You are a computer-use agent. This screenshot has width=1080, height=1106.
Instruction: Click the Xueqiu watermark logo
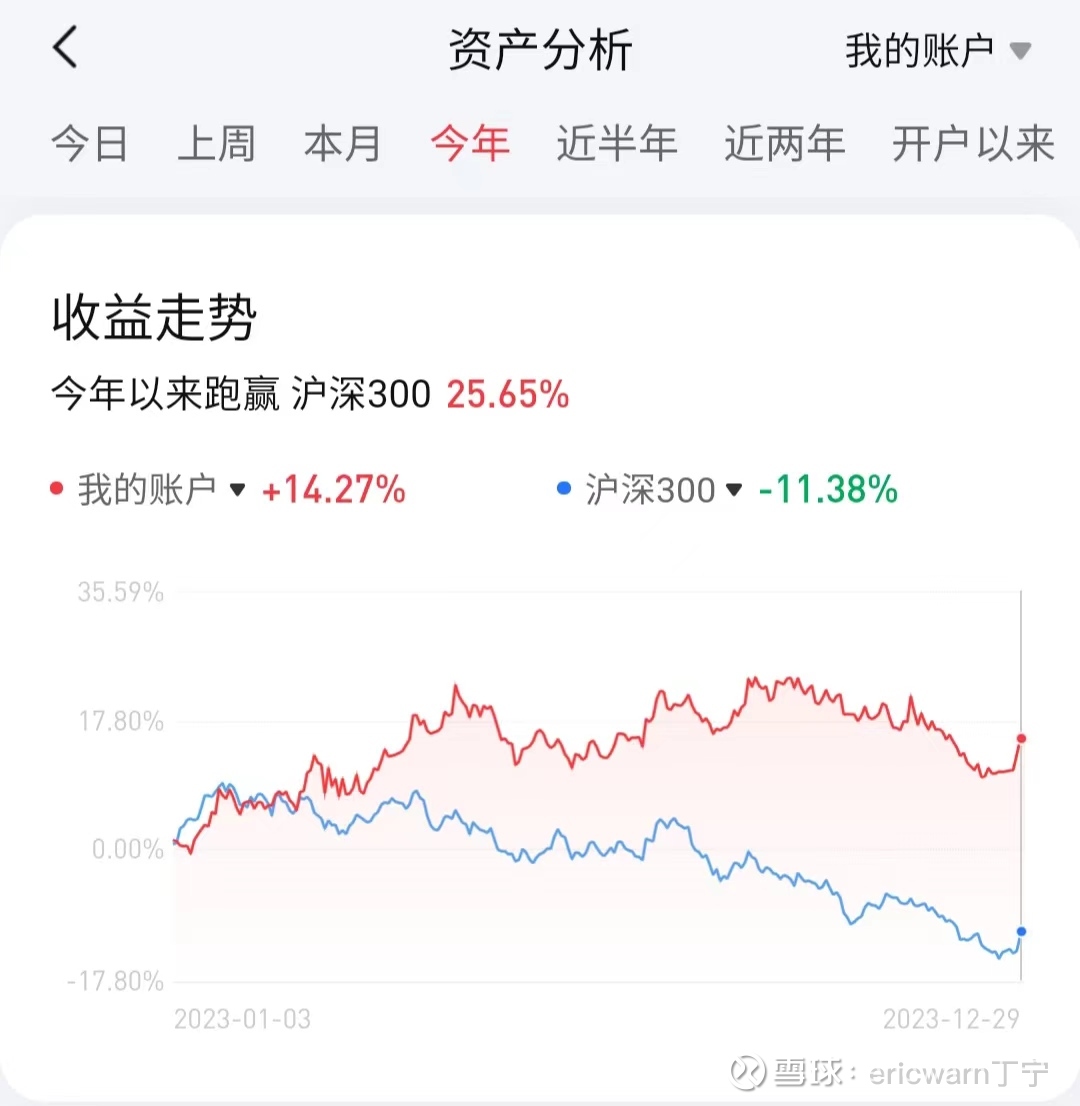pyautogui.click(x=746, y=1069)
